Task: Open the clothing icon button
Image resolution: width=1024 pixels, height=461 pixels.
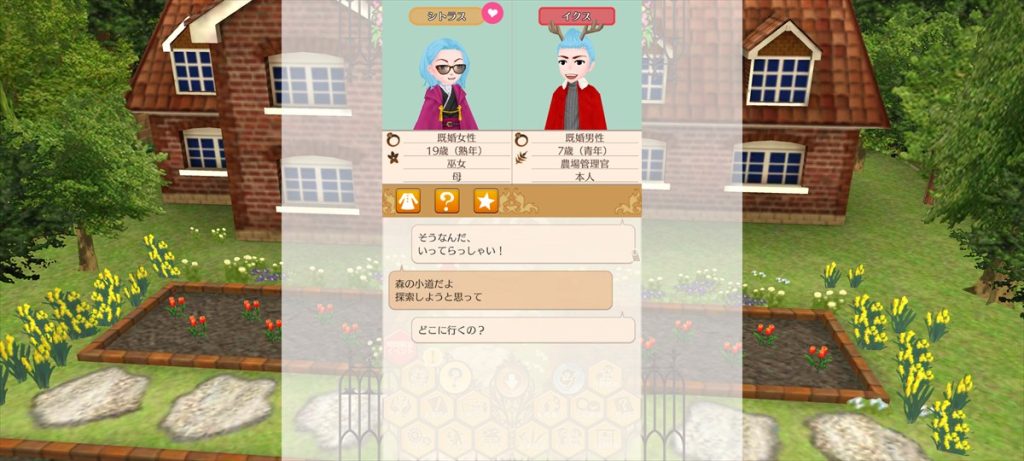Action: pyautogui.click(x=408, y=201)
